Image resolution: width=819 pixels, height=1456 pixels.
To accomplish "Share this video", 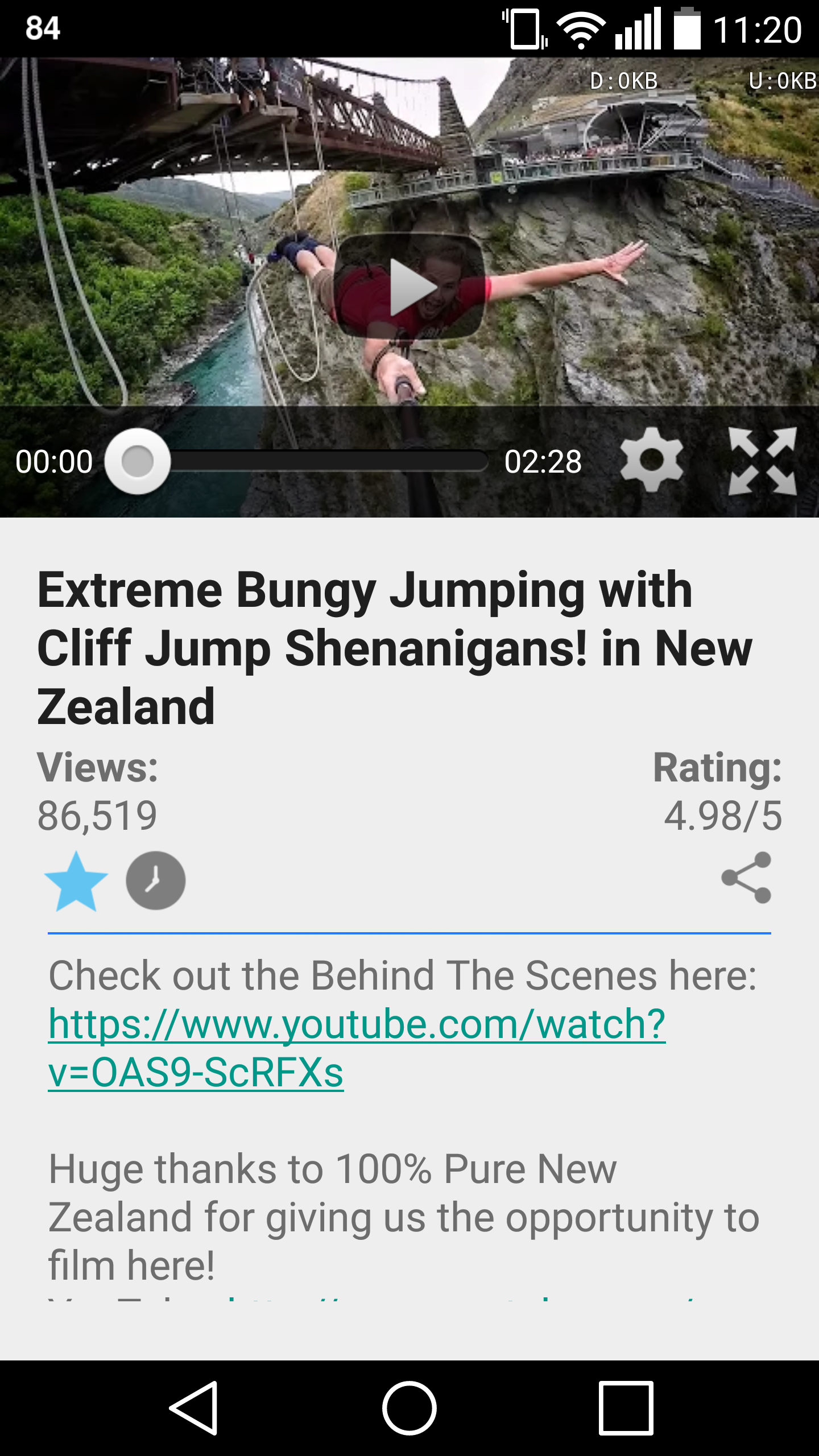I will (x=747, y=878).
